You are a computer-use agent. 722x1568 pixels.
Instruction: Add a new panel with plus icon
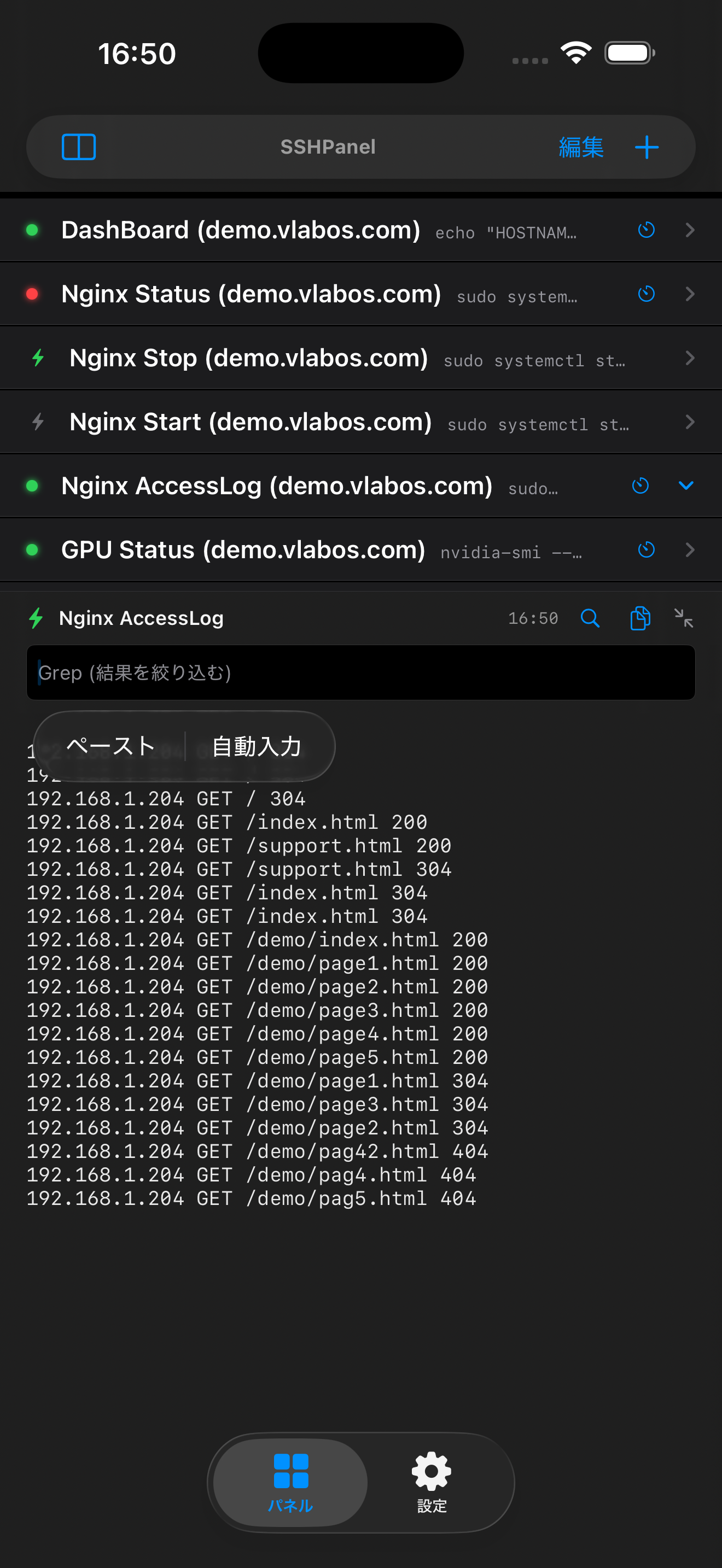pos(647,147)
